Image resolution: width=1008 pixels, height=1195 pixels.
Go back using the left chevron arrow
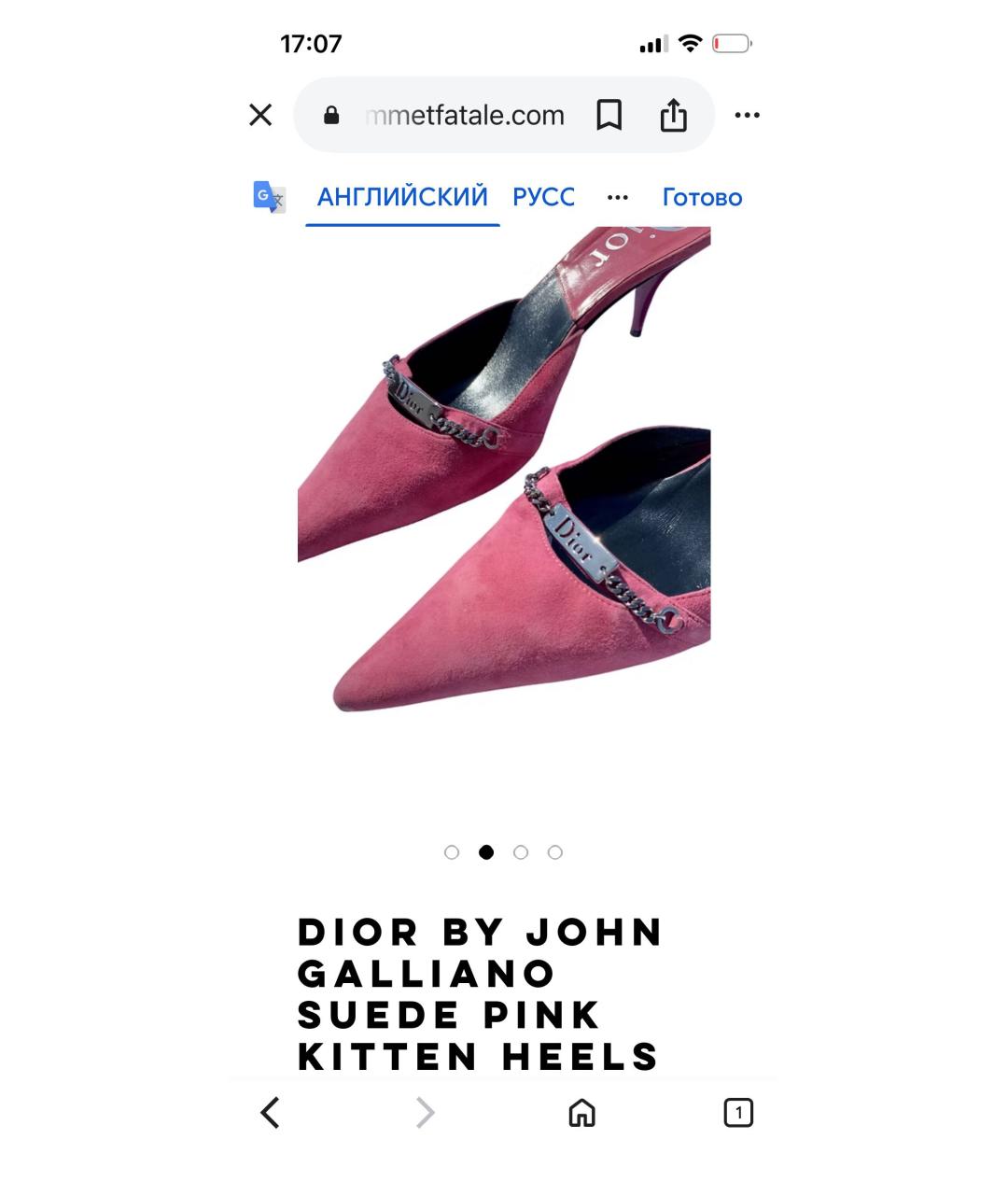(x=270, y=1113)
